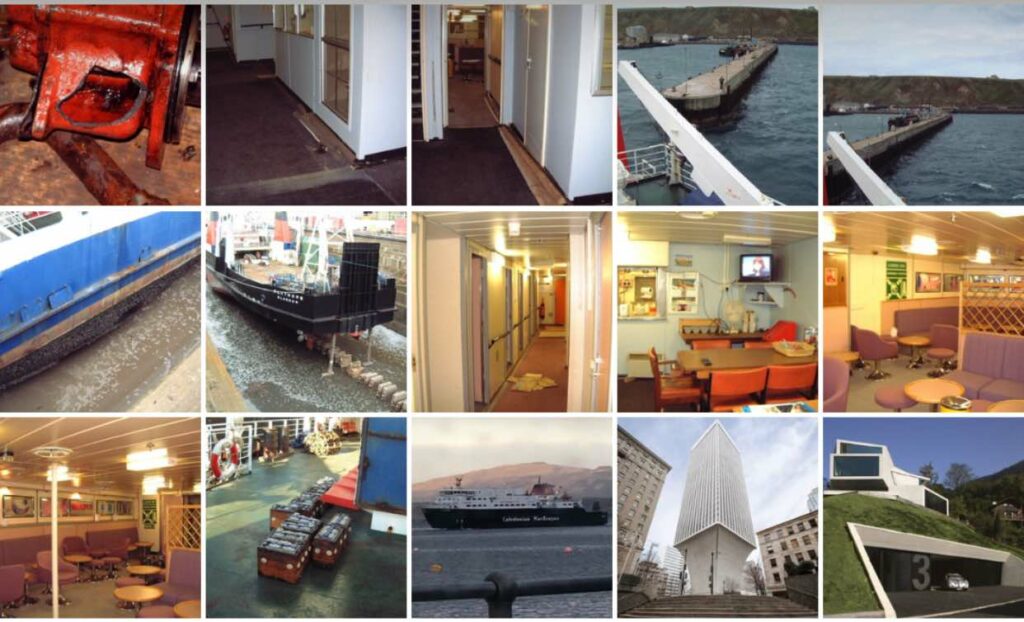Open the photo looking through an open doorway
This screenshot has height=622, width=1024.
click(x=511, y=104)
